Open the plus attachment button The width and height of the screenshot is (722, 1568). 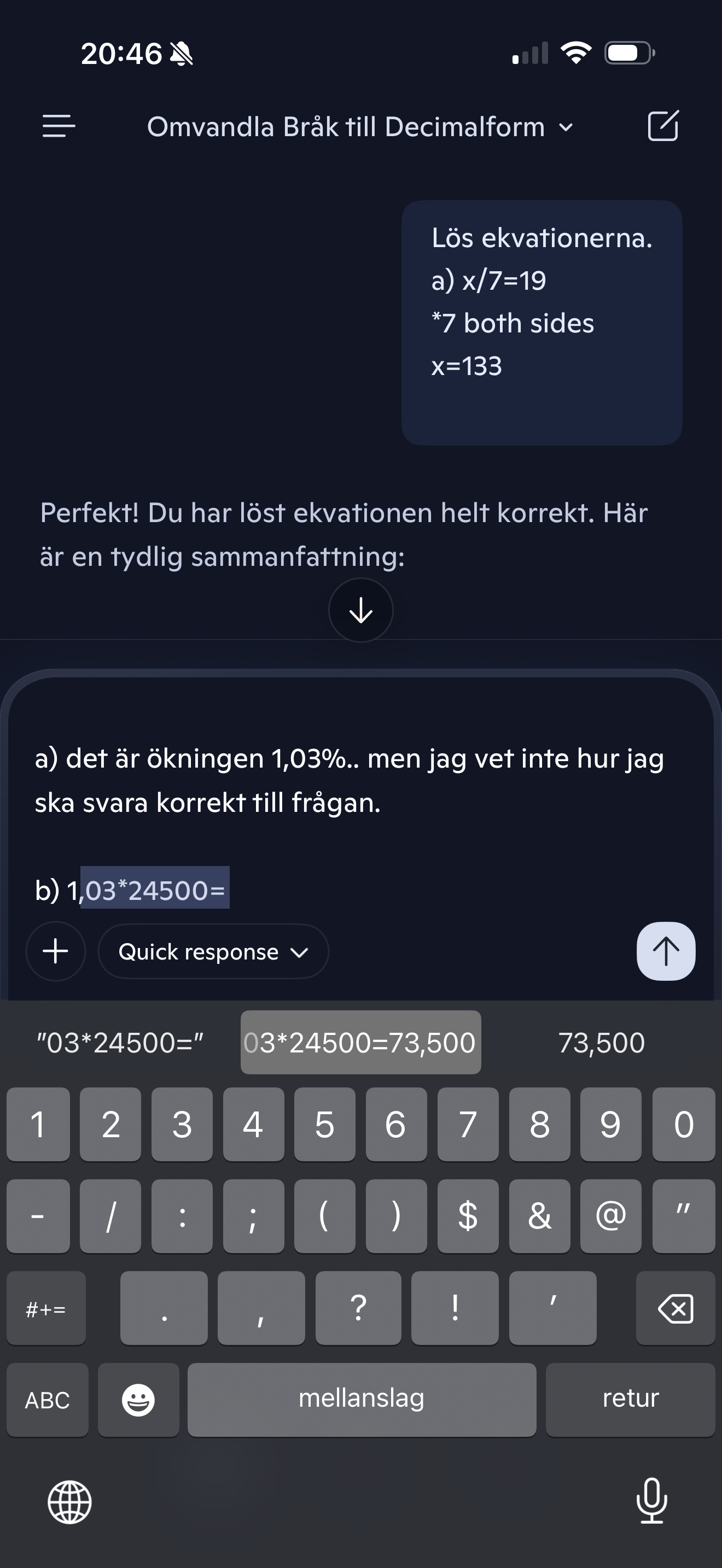55,951
